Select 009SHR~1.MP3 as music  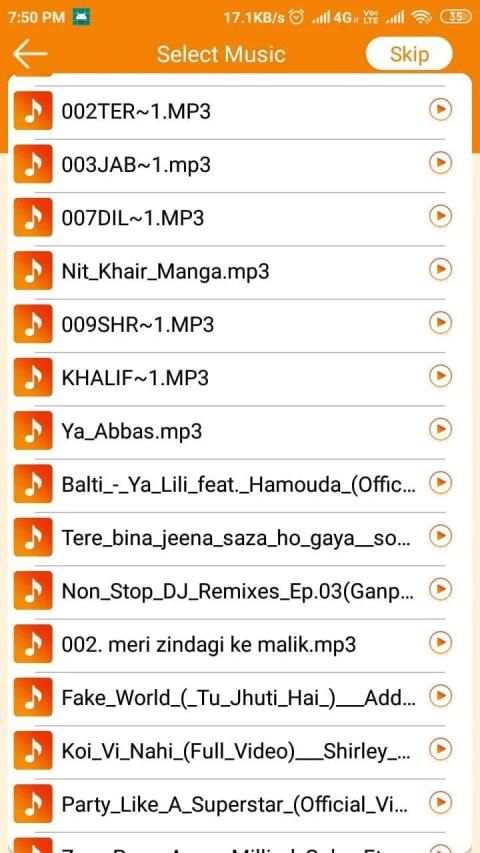pos(240,324)
